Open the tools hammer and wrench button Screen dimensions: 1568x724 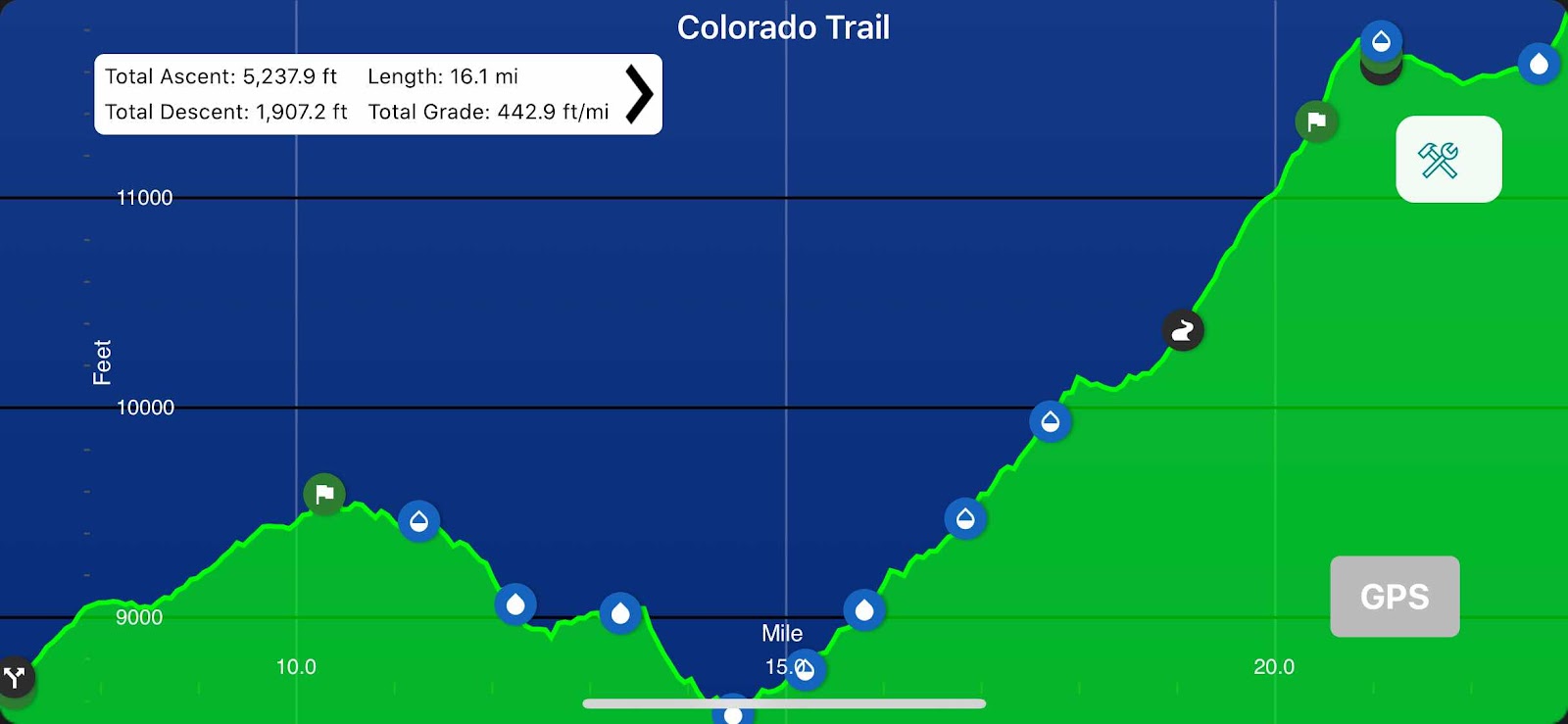[x=1447, y=160]
